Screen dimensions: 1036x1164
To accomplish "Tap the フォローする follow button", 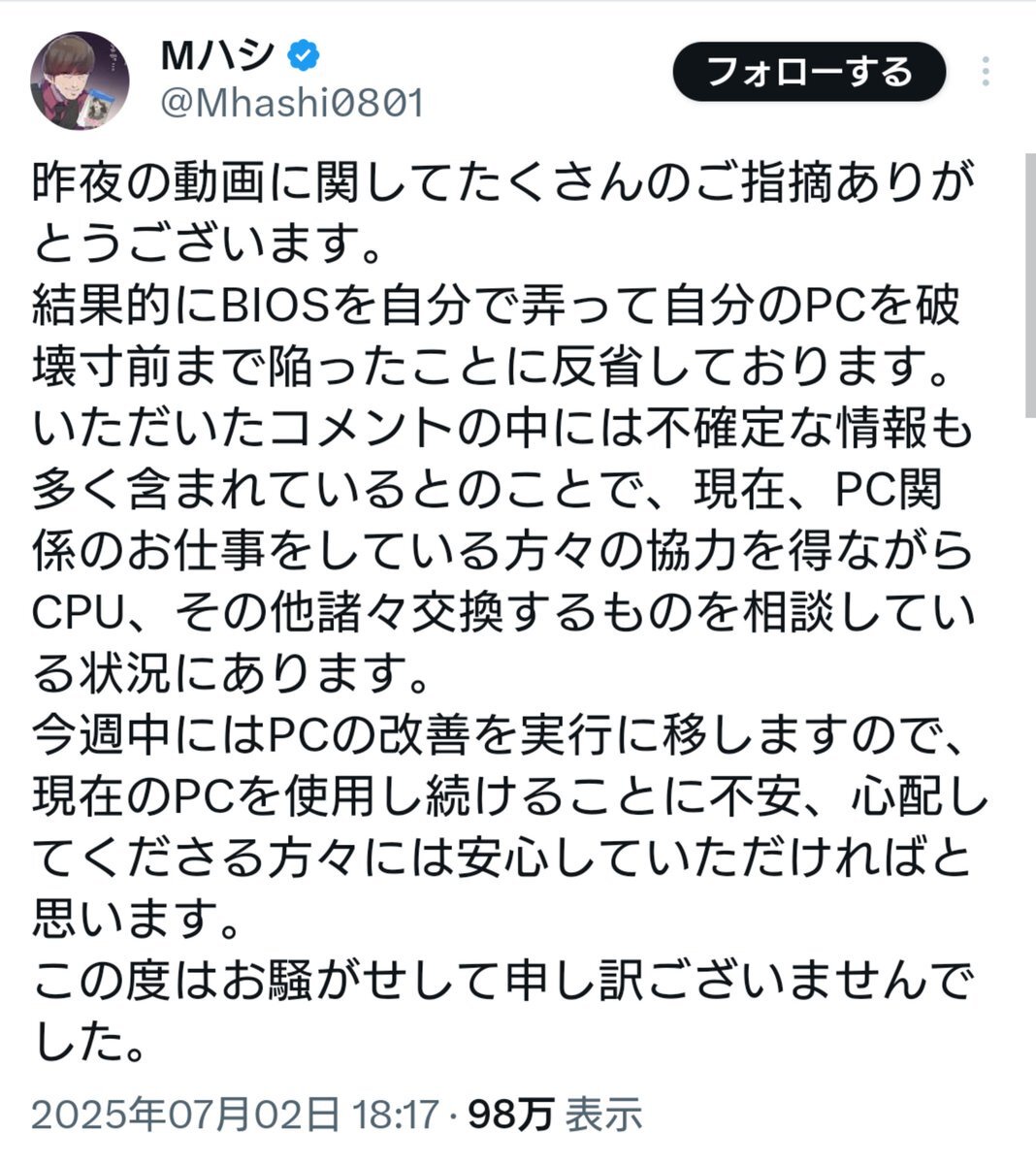I will point(809,72).
